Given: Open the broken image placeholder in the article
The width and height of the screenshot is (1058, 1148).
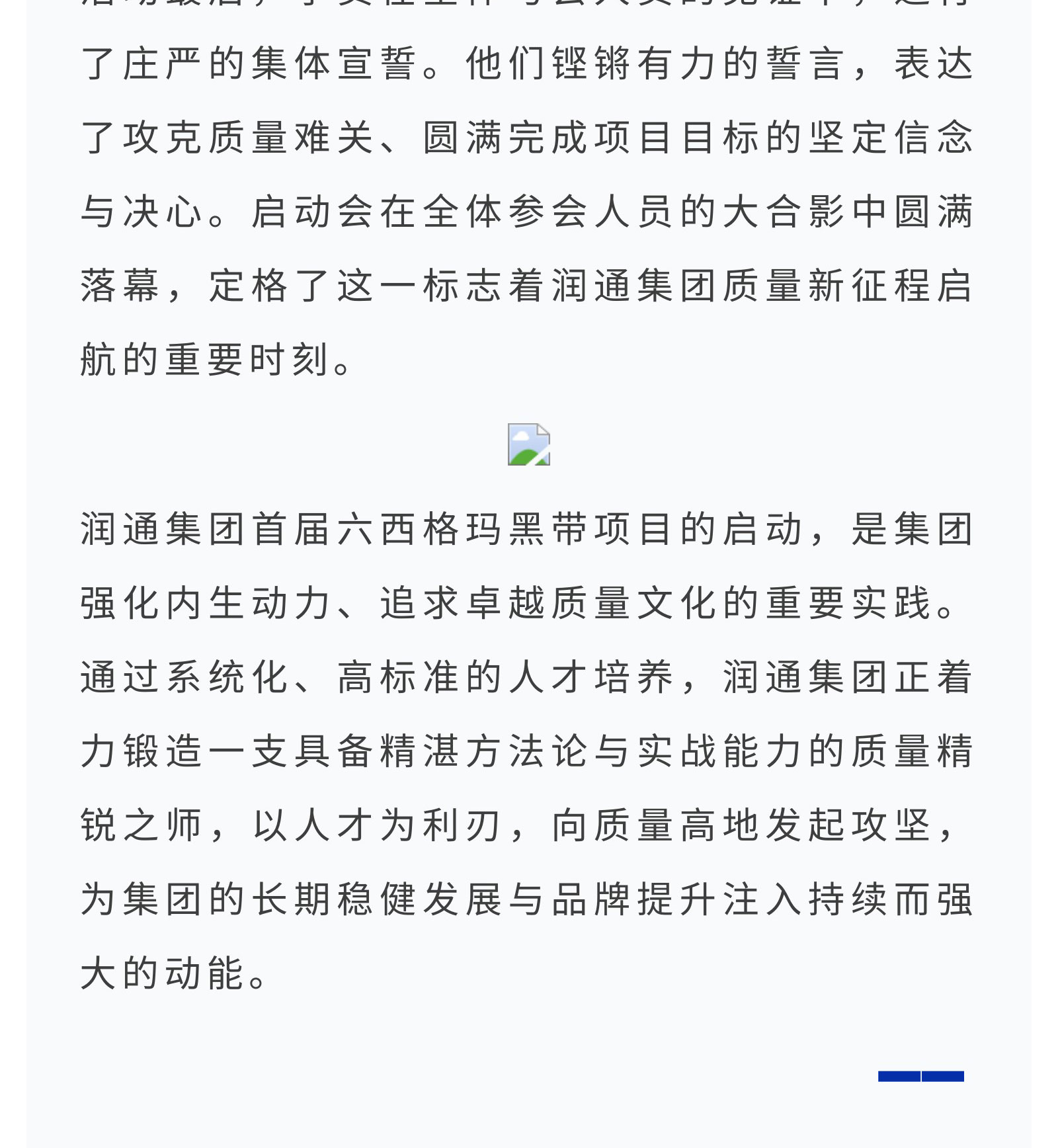Looking at the screenshot, I should (x=528, y=444).
